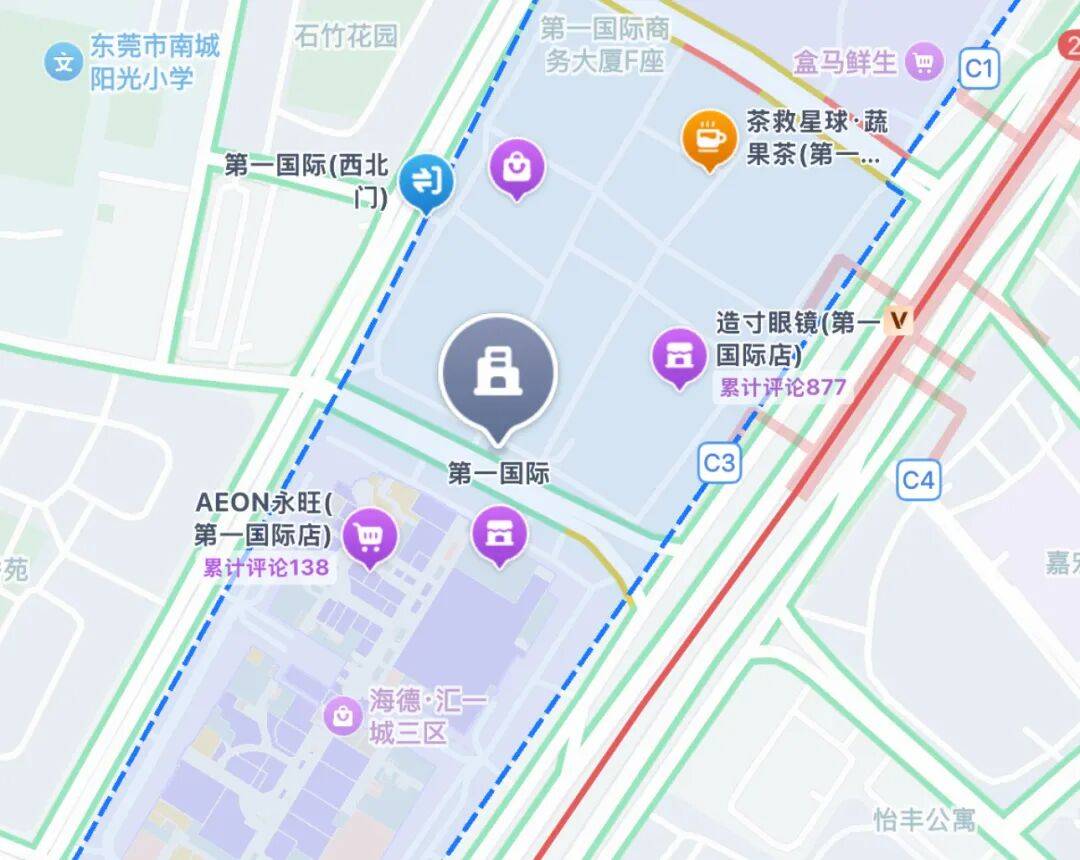Select the 第一国际 building pin
This screenshot has width=1080, height=860.
[x=497, y=372]
